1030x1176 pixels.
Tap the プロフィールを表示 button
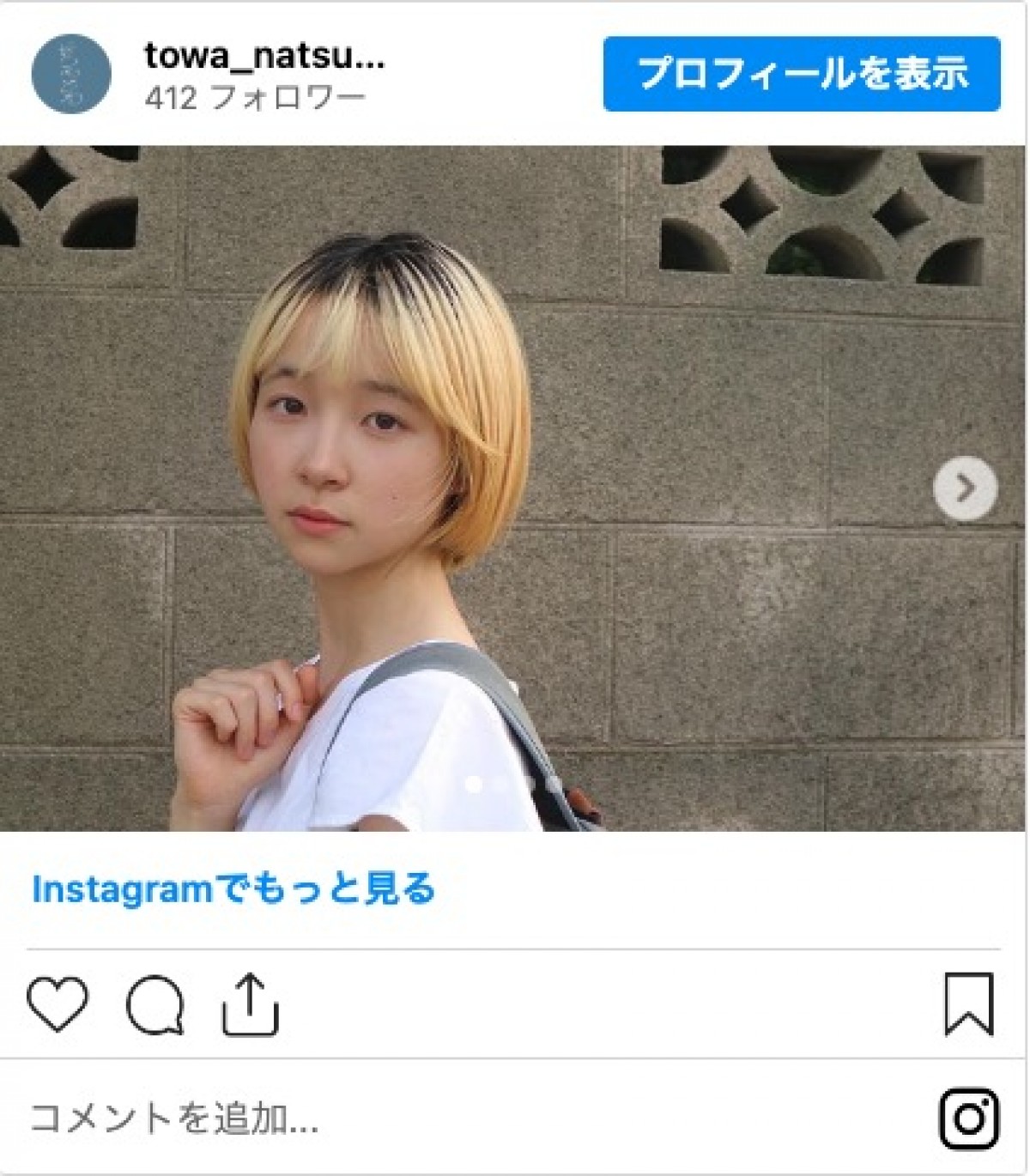point(801,74)
